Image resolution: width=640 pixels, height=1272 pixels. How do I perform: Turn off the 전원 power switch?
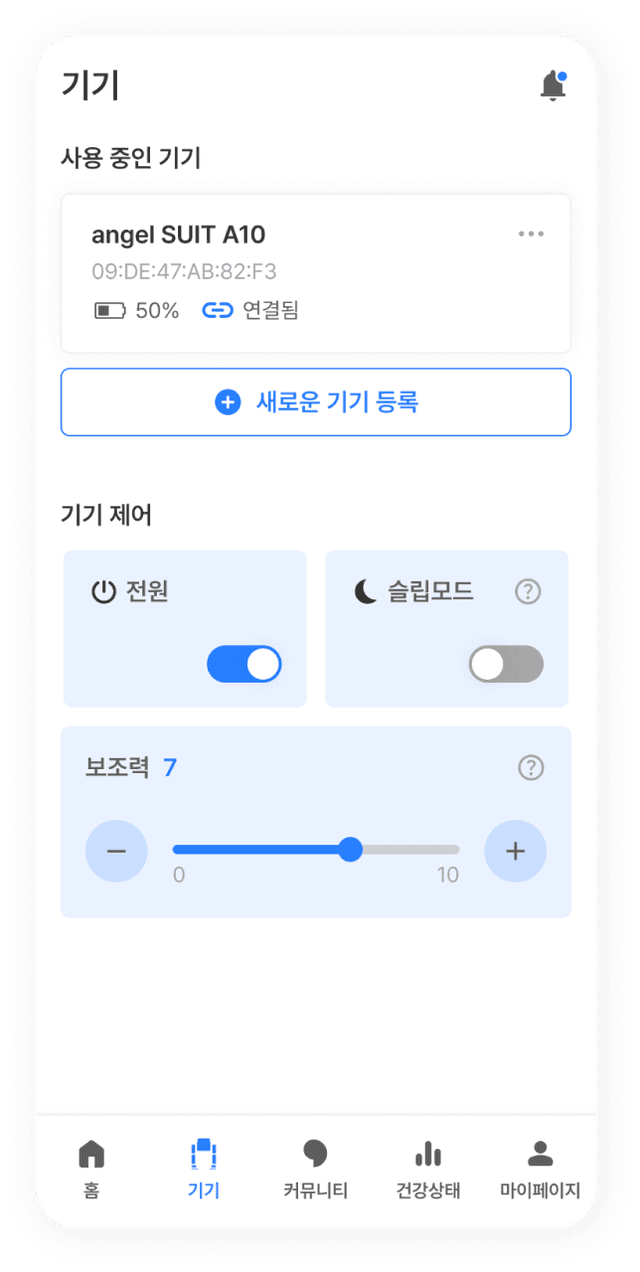click(x=244, y=664)
